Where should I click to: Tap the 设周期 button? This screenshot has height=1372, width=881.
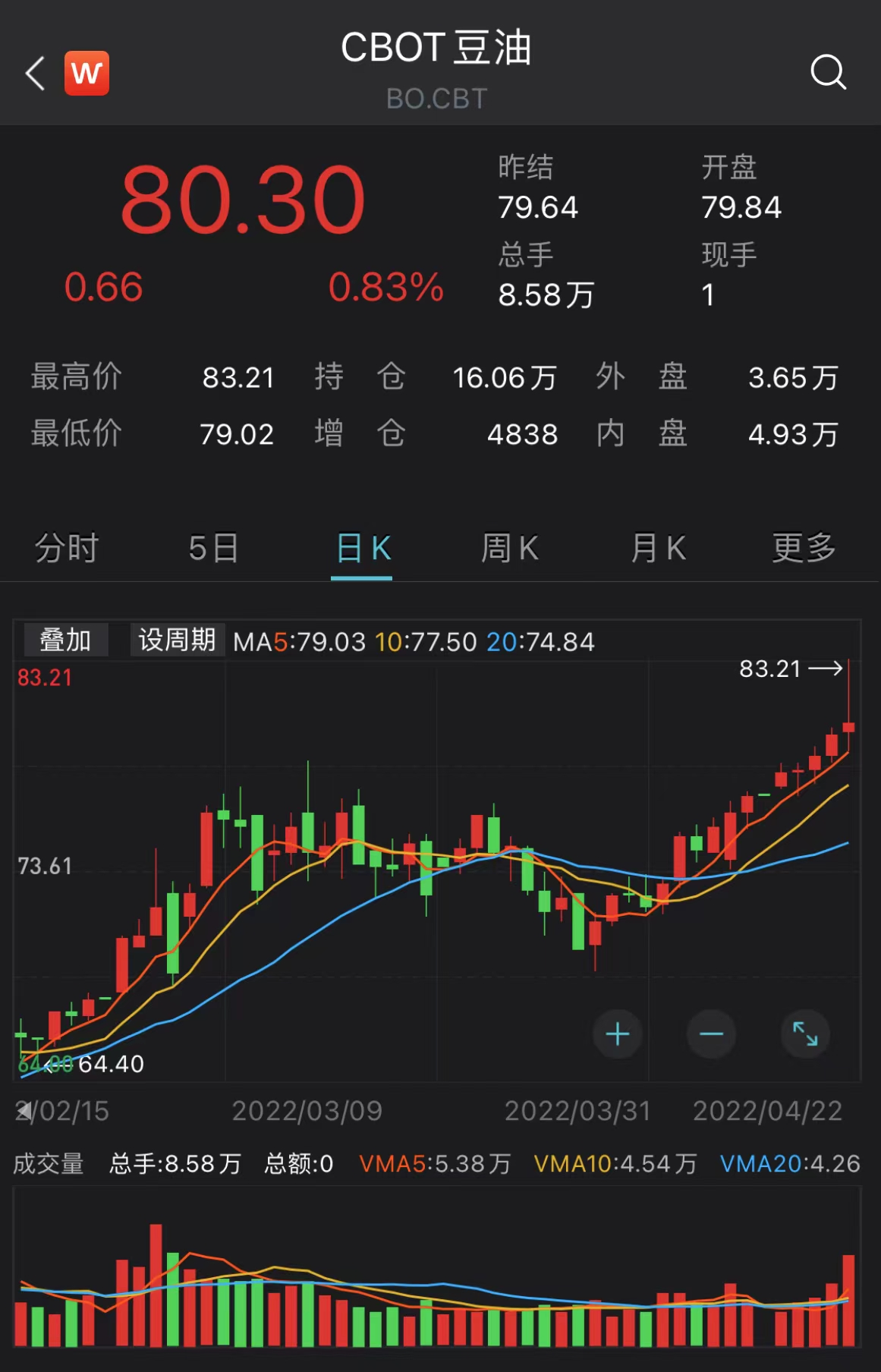click(177, 640)
